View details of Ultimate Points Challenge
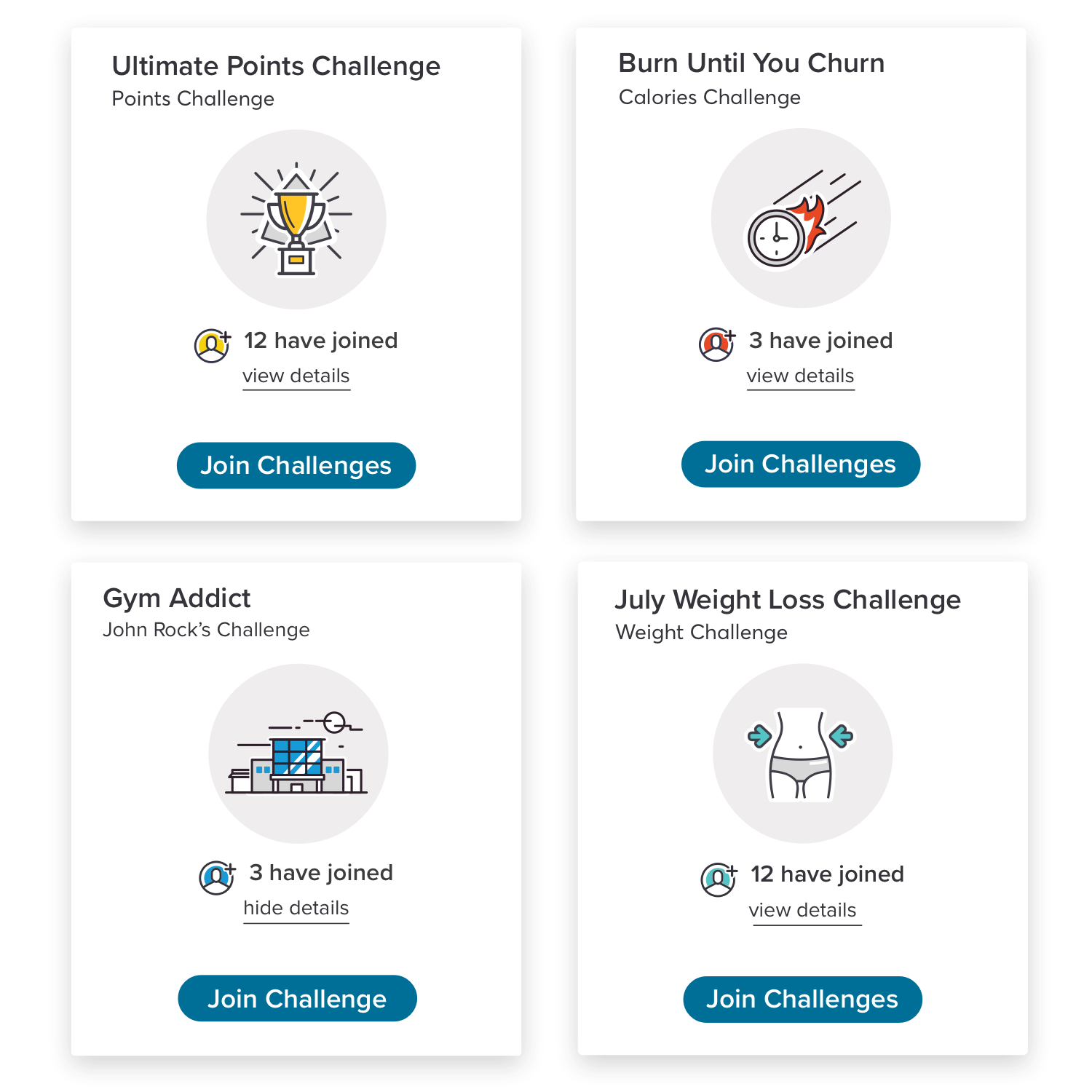Viewport: 1092px width, 1092px height. point(296,376)
